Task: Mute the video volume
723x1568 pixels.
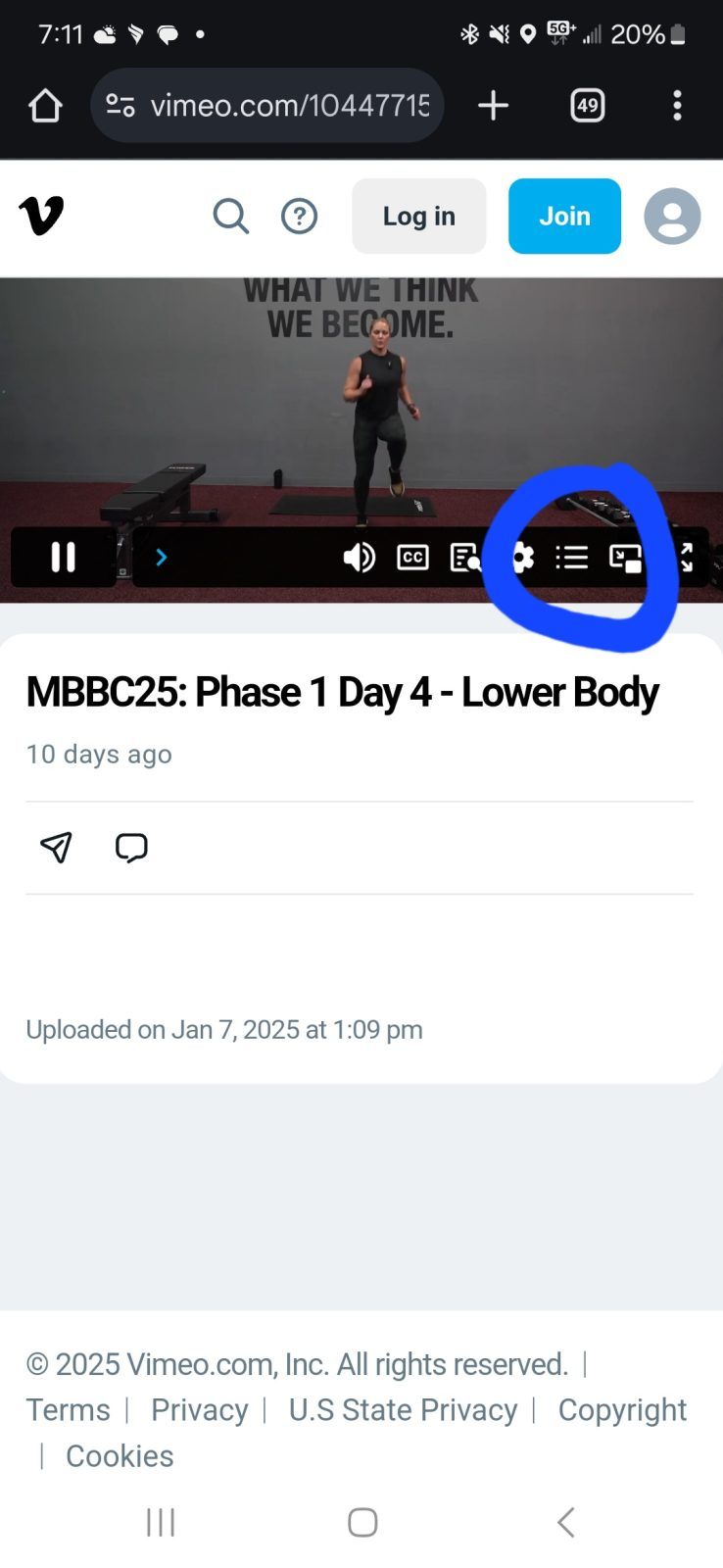Action: [x=359, y=558]
